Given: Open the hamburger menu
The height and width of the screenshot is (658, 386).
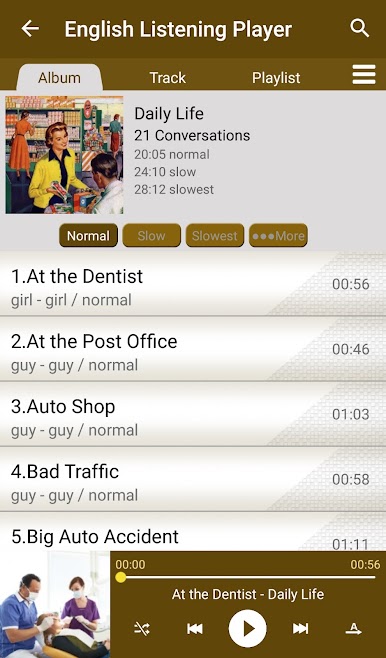Looking at the screenshot, I should click(x=364, y=75).
